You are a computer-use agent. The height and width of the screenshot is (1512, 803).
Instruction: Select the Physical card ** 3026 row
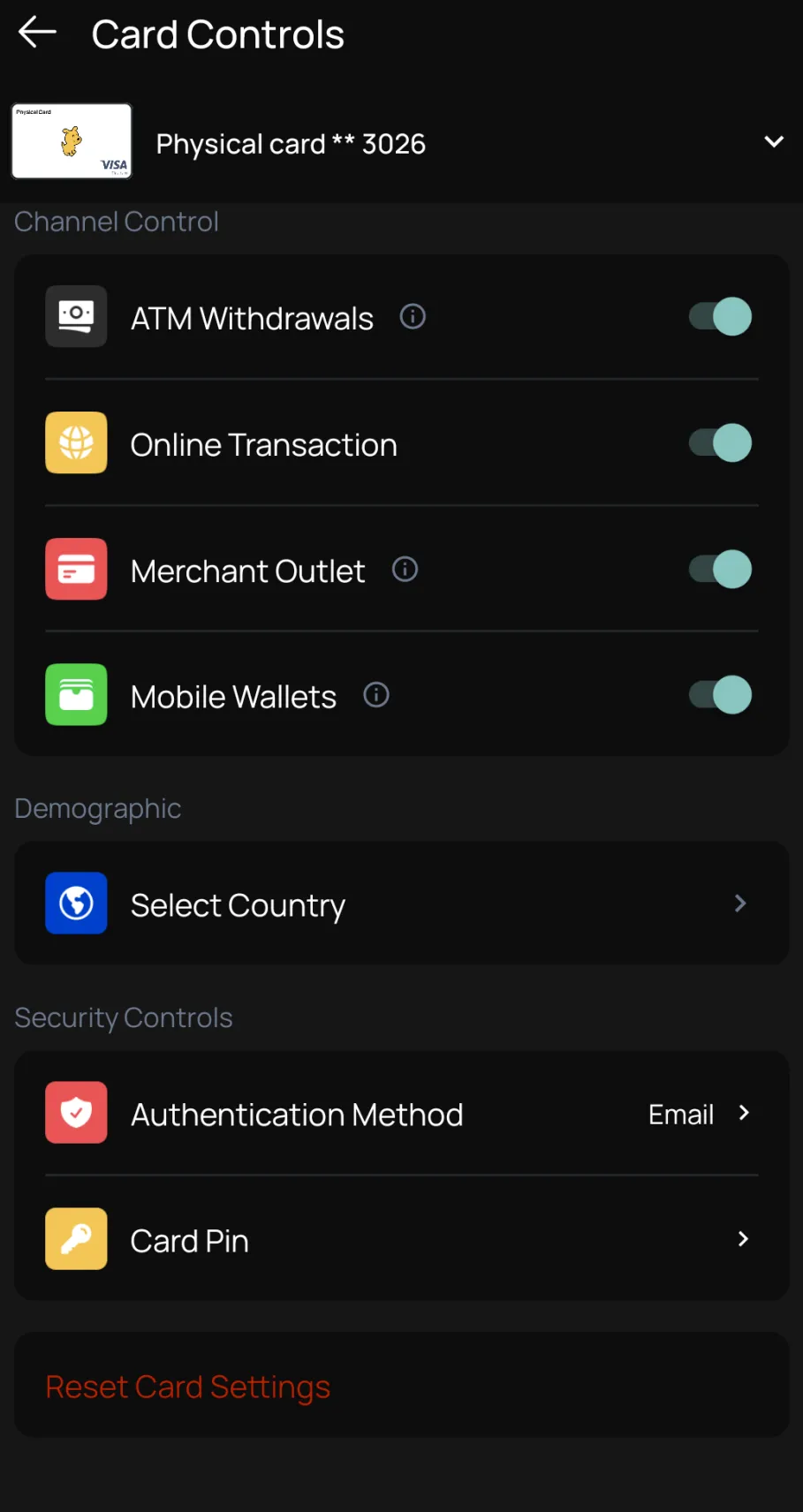click(290, 142)
